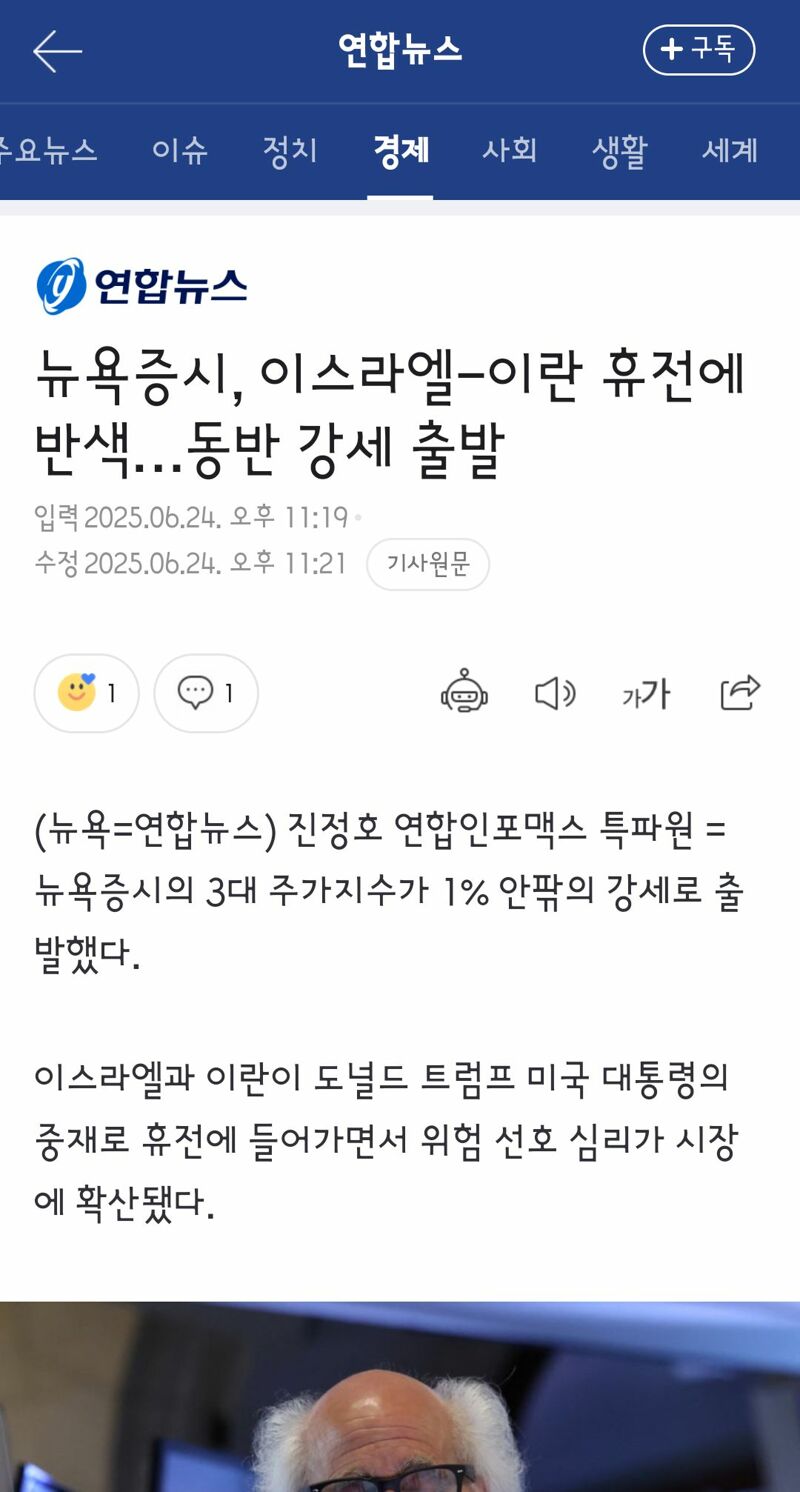Subscribe with the 구독 button

[x=698, y=50]
